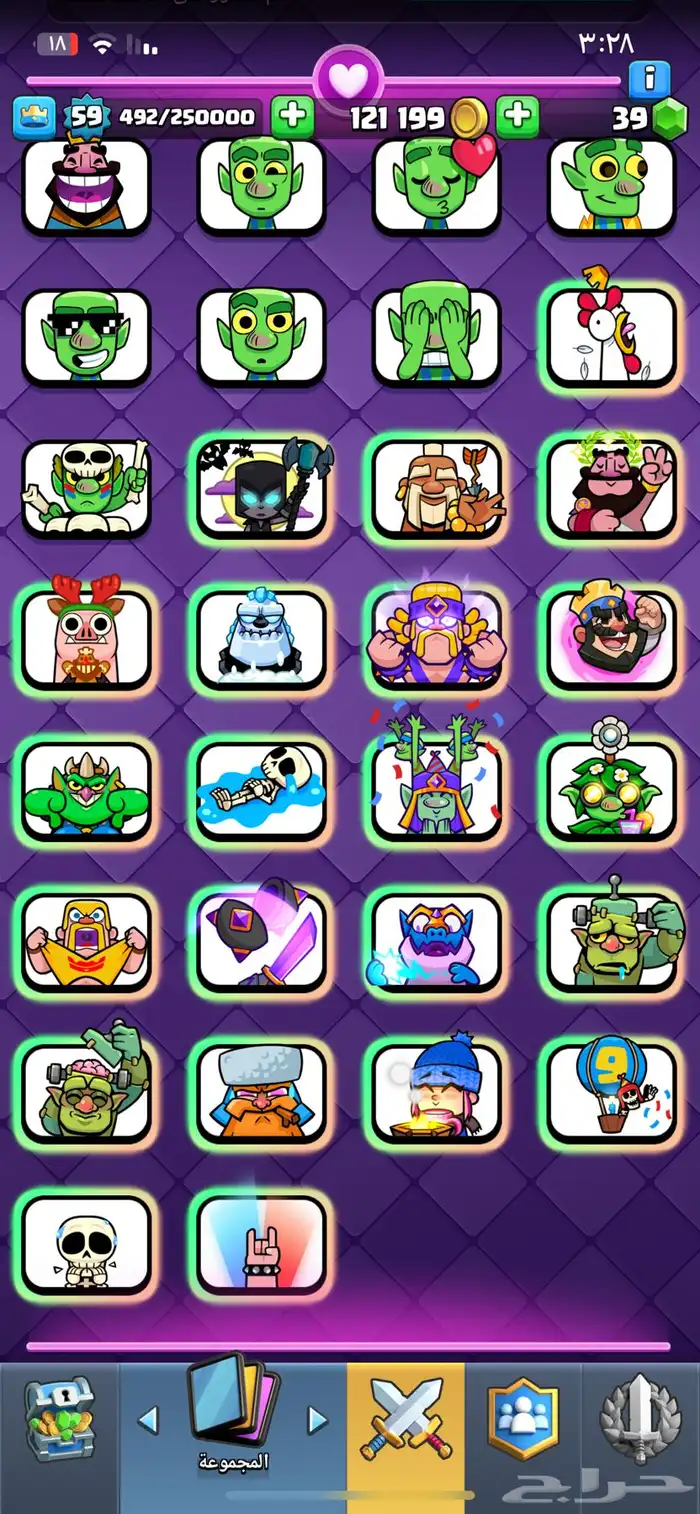Viewport: 700px width, 1514px height.
Task: Select the white chicken emote
Action: pos(611,338)
